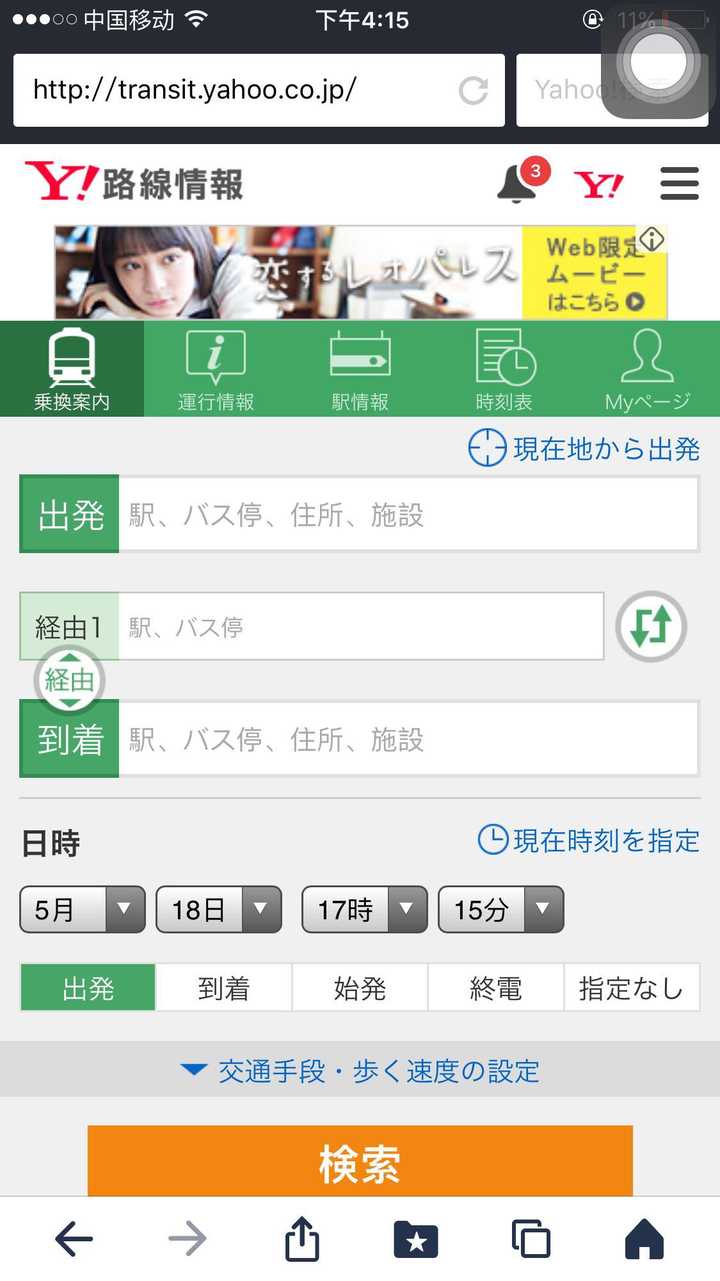
Task: Go to the Myページ tab
Action: tap(648, 369)
